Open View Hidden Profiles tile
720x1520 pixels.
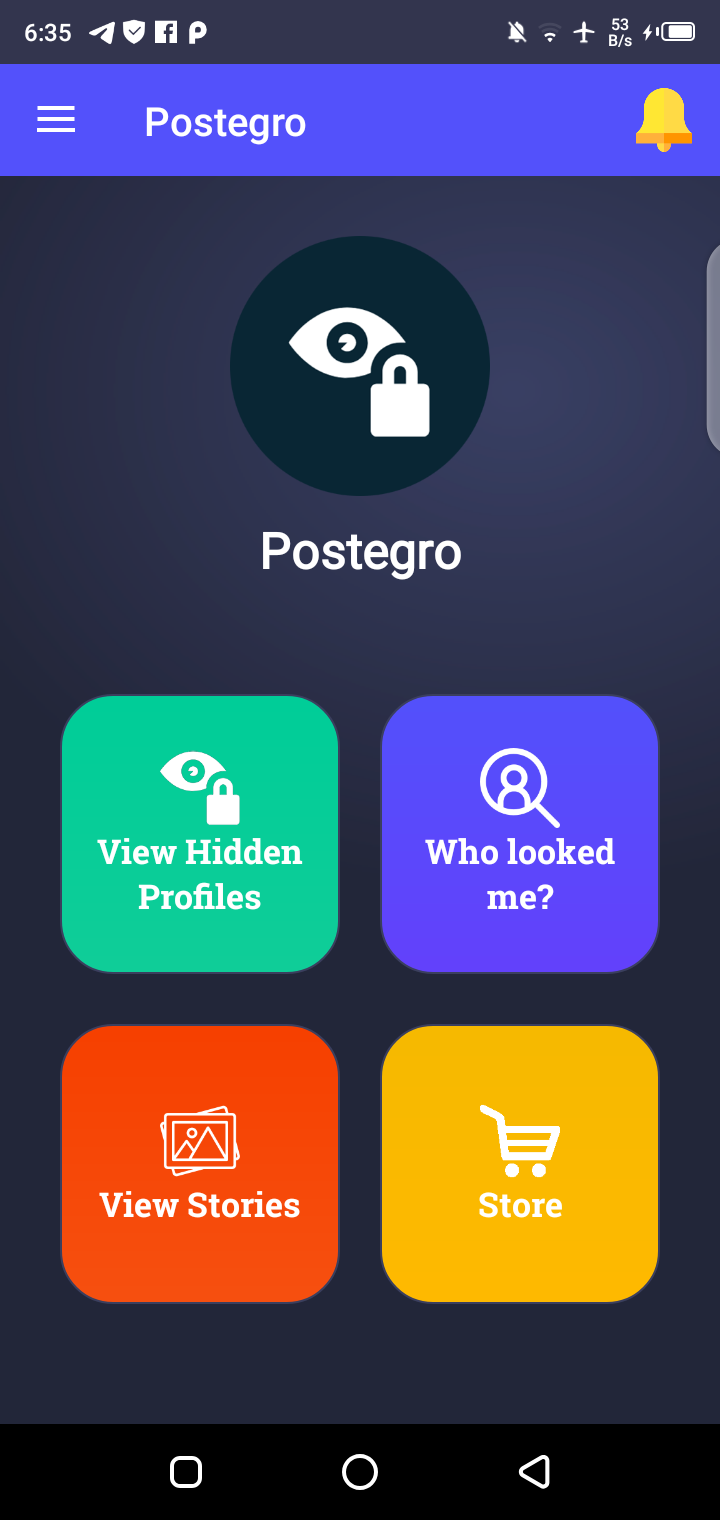[x=200, y=834]
